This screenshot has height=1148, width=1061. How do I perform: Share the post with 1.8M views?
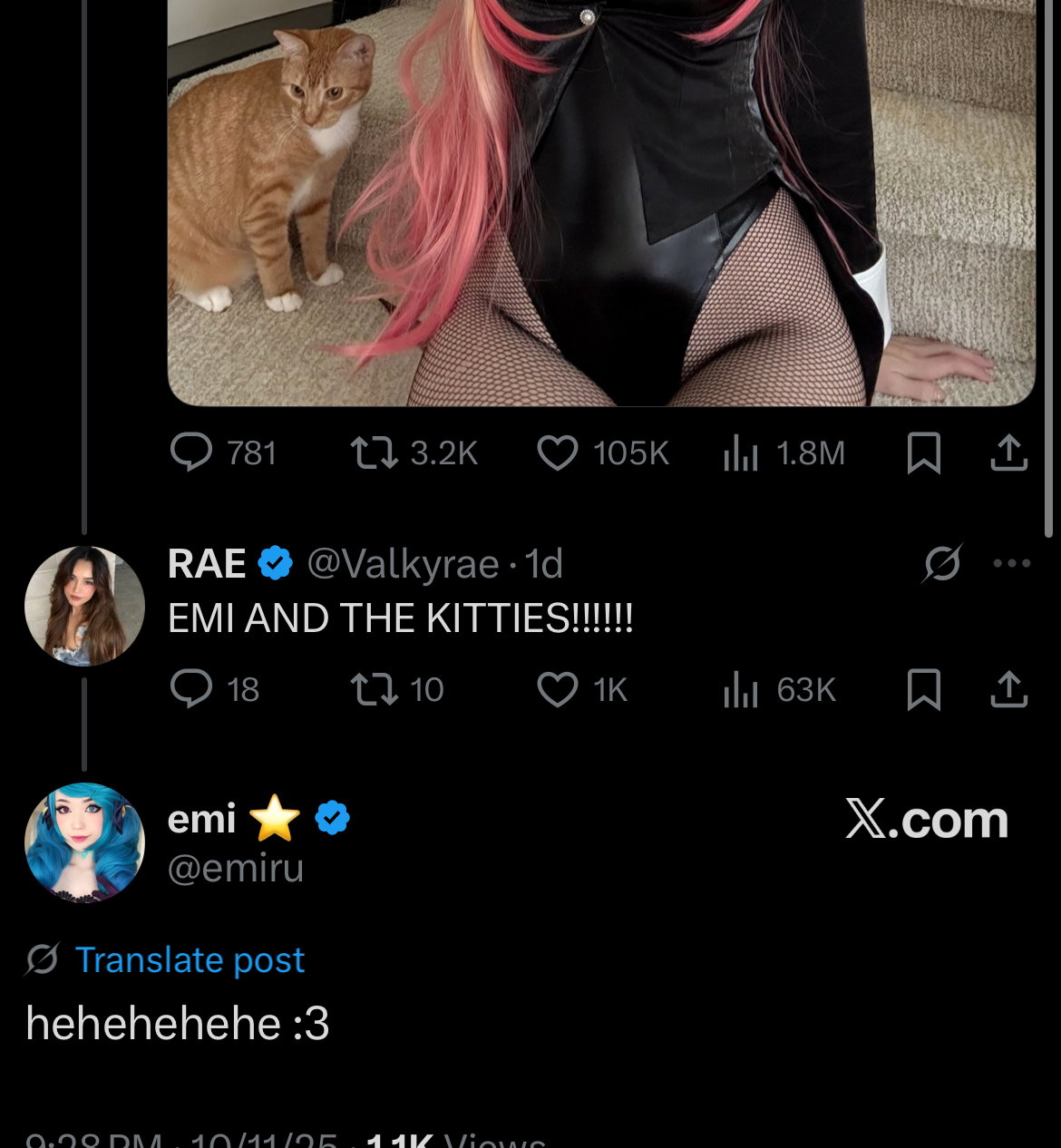[x=1008, y=452]
